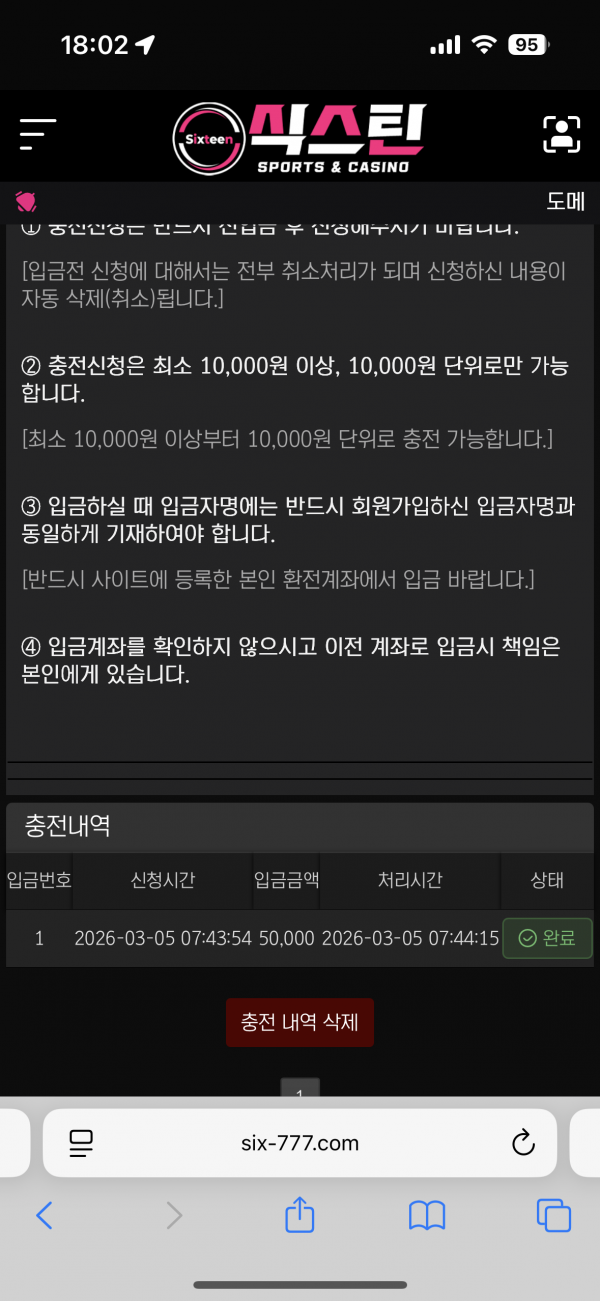Select page 1 in pagination

pyautogui.click(x=300, y=1090)
